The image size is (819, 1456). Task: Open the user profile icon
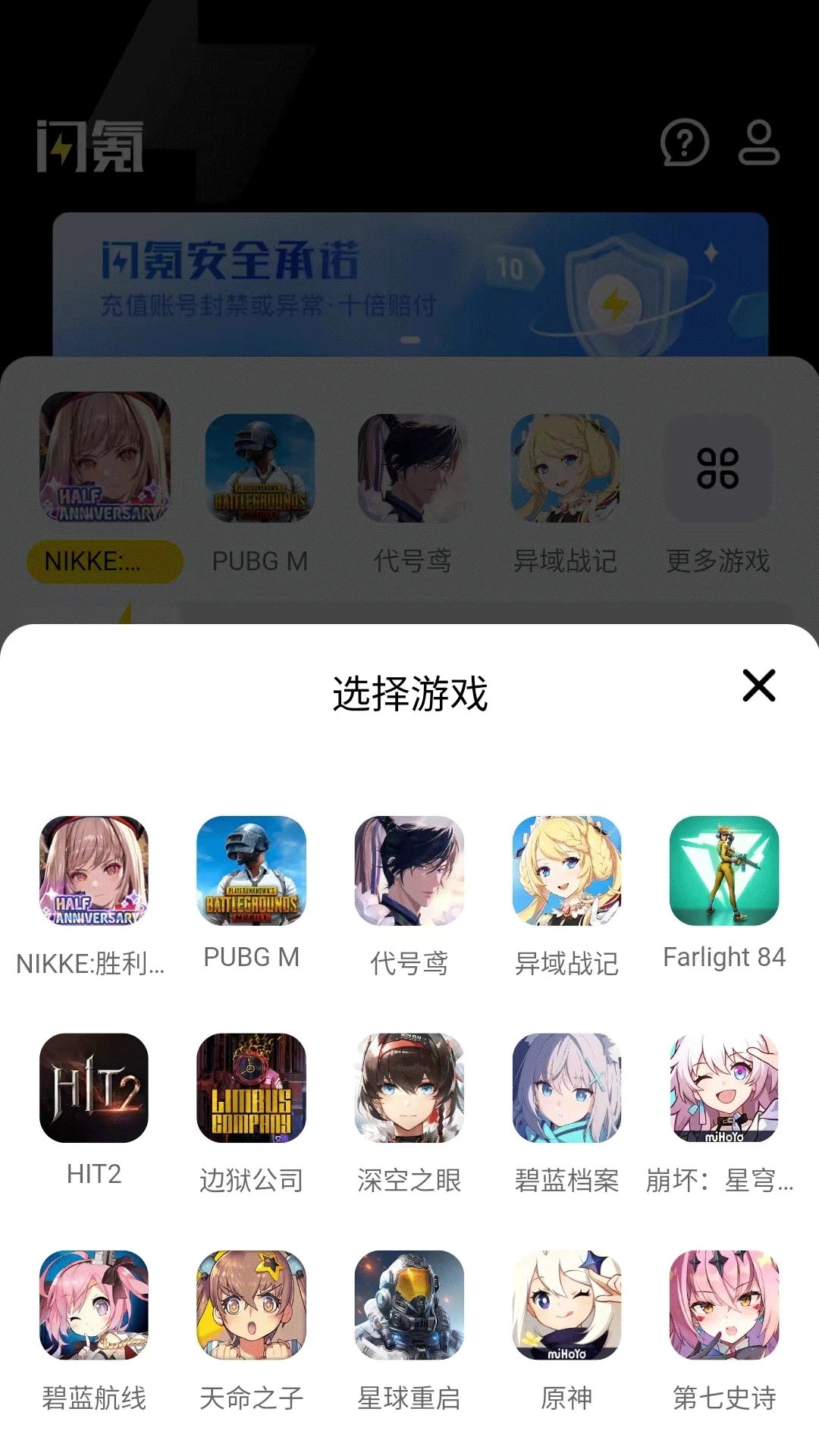[x=758, y=144]
